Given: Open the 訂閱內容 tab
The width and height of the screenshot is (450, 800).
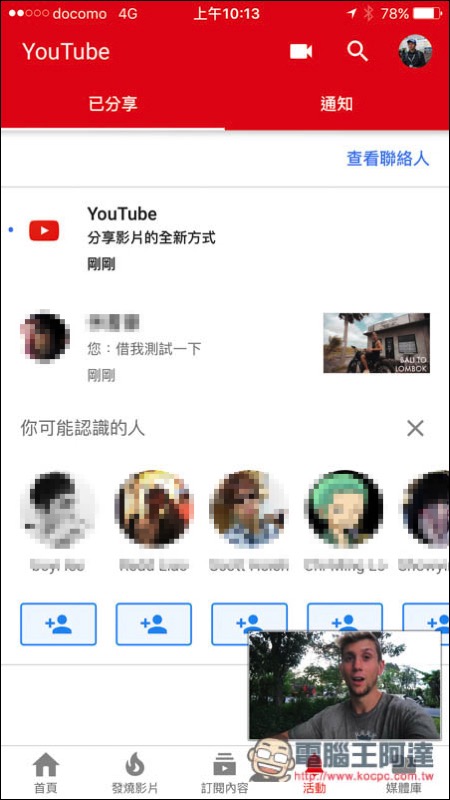Looking at the screenshot, I should pos(224,772).
